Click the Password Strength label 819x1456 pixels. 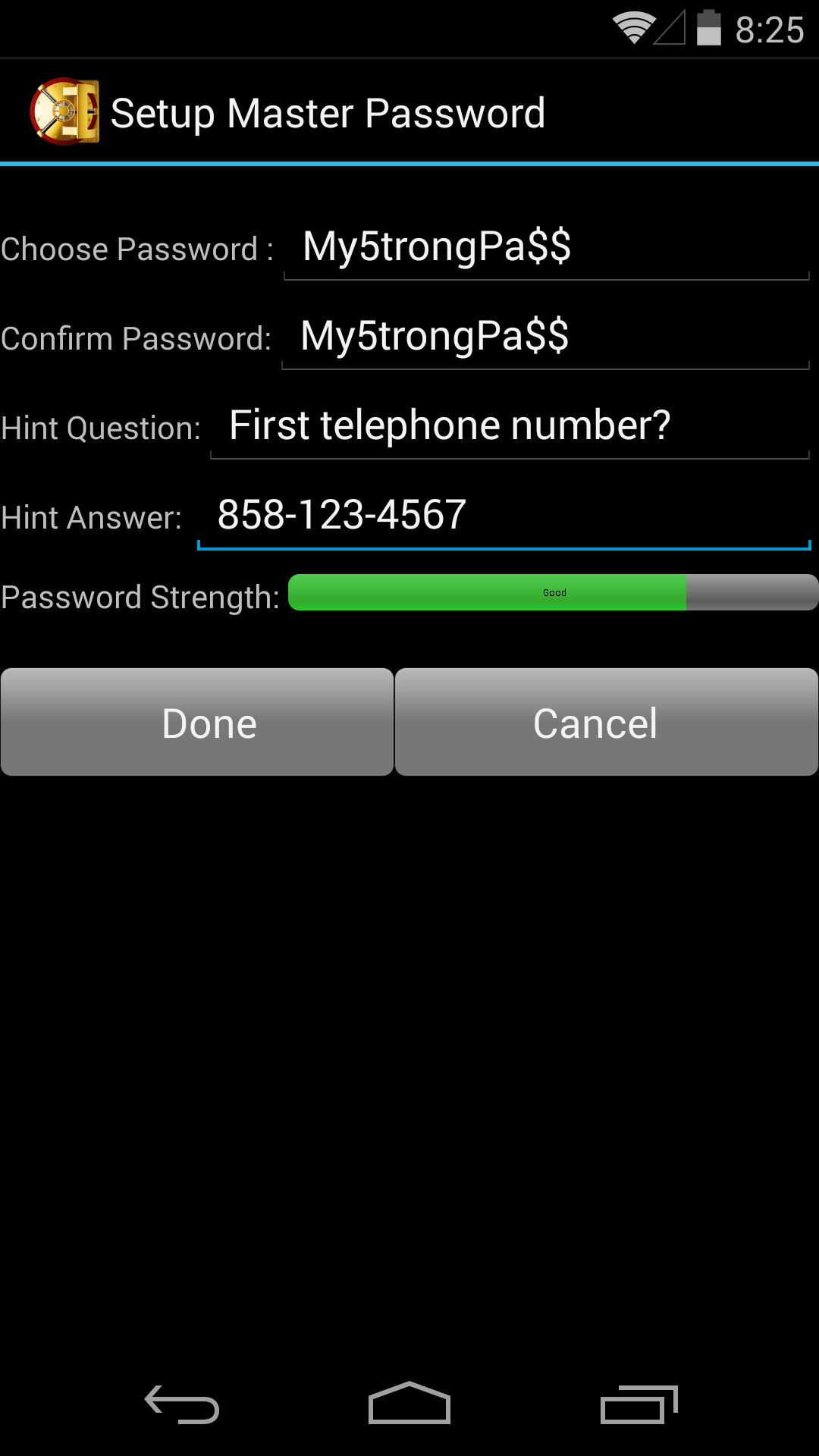pyautogui.click(x=140, y=596)
